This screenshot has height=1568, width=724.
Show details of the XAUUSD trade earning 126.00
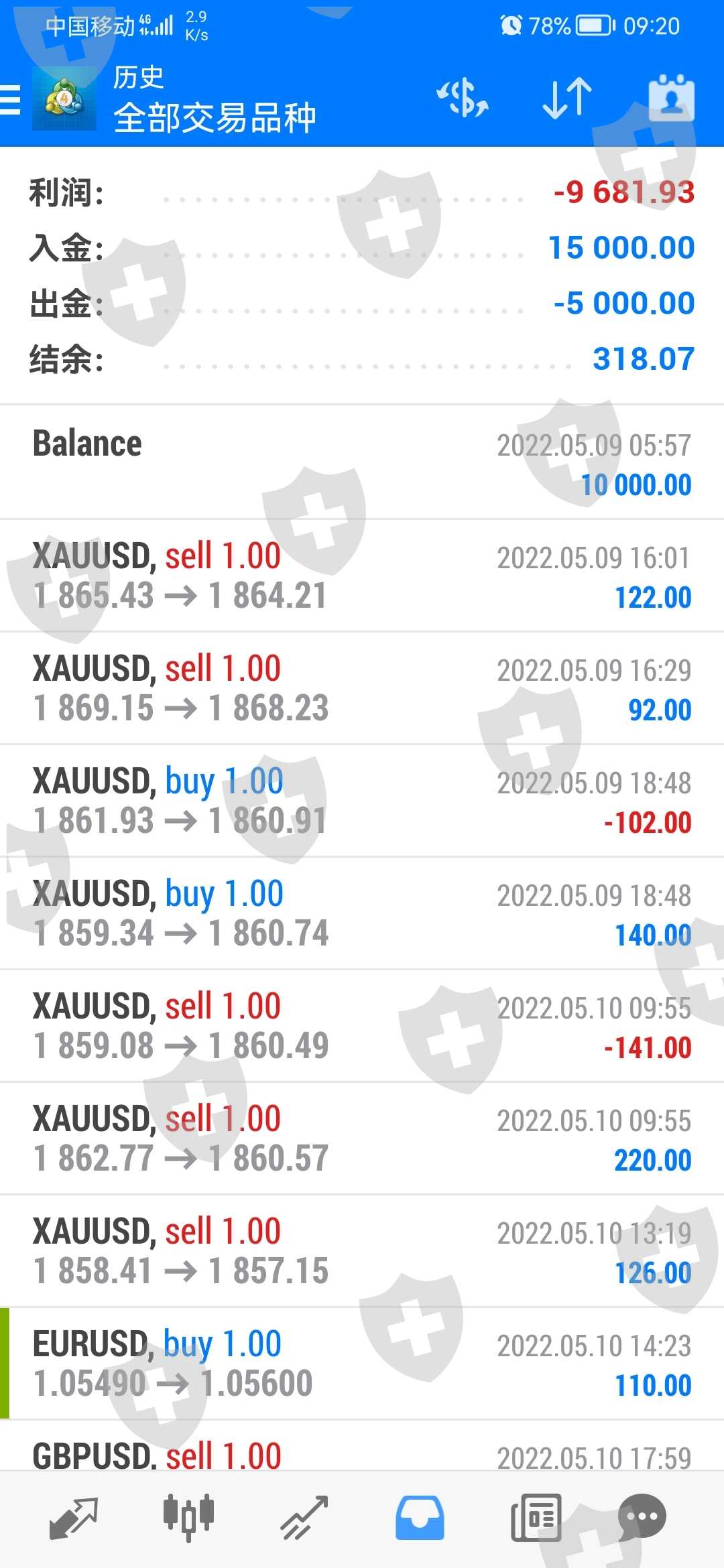[x=362, y=1251]
